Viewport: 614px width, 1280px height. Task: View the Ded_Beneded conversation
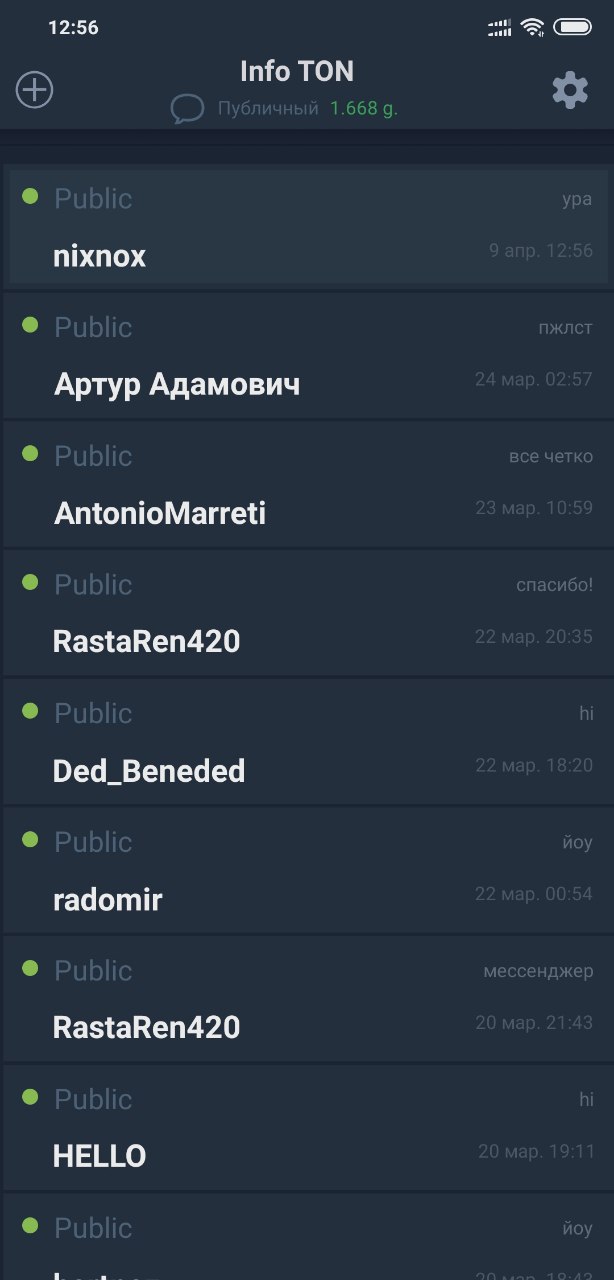click(x=307, y=742)
